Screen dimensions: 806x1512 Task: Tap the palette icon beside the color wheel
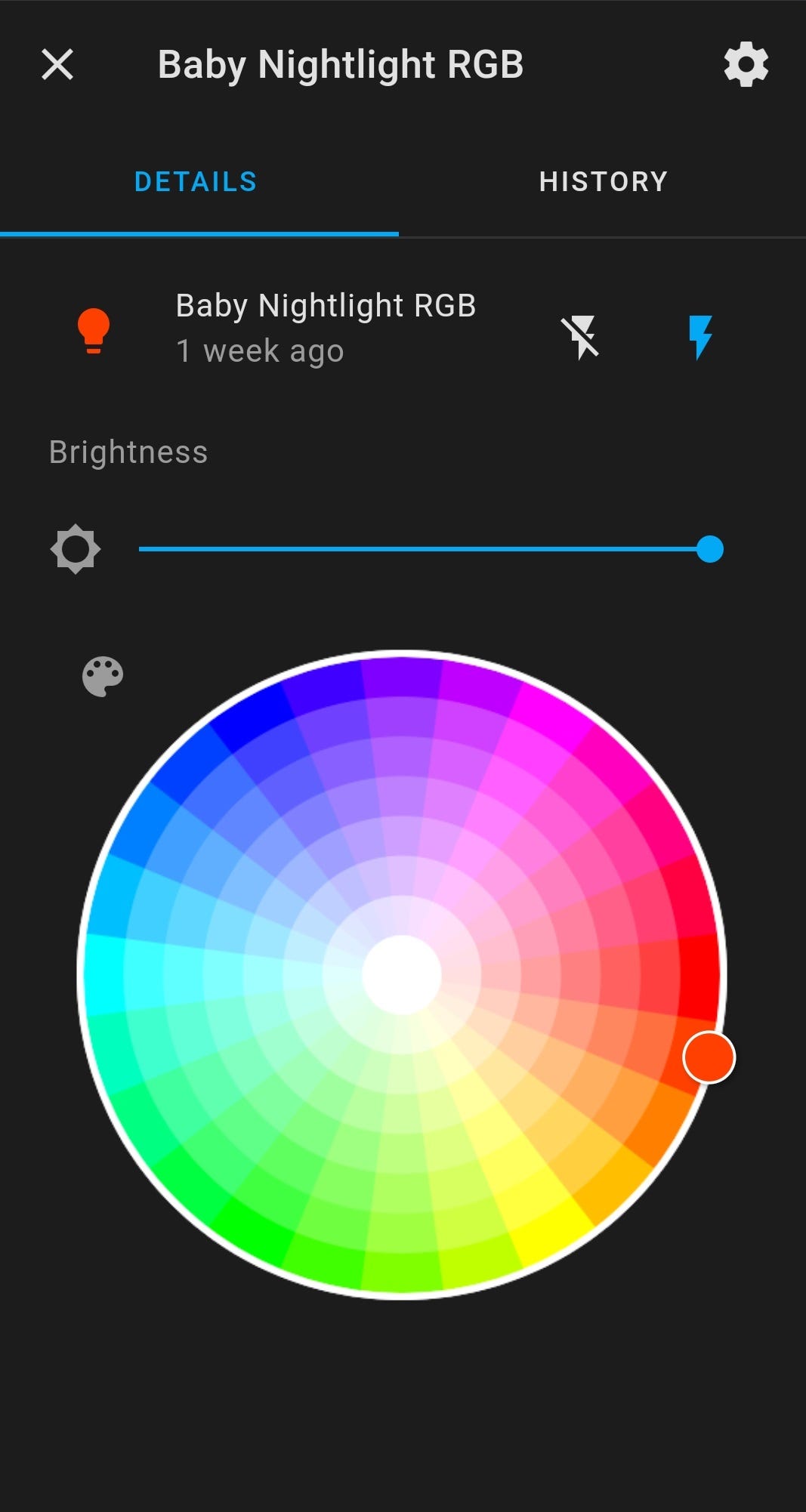[x=103, y=676]
